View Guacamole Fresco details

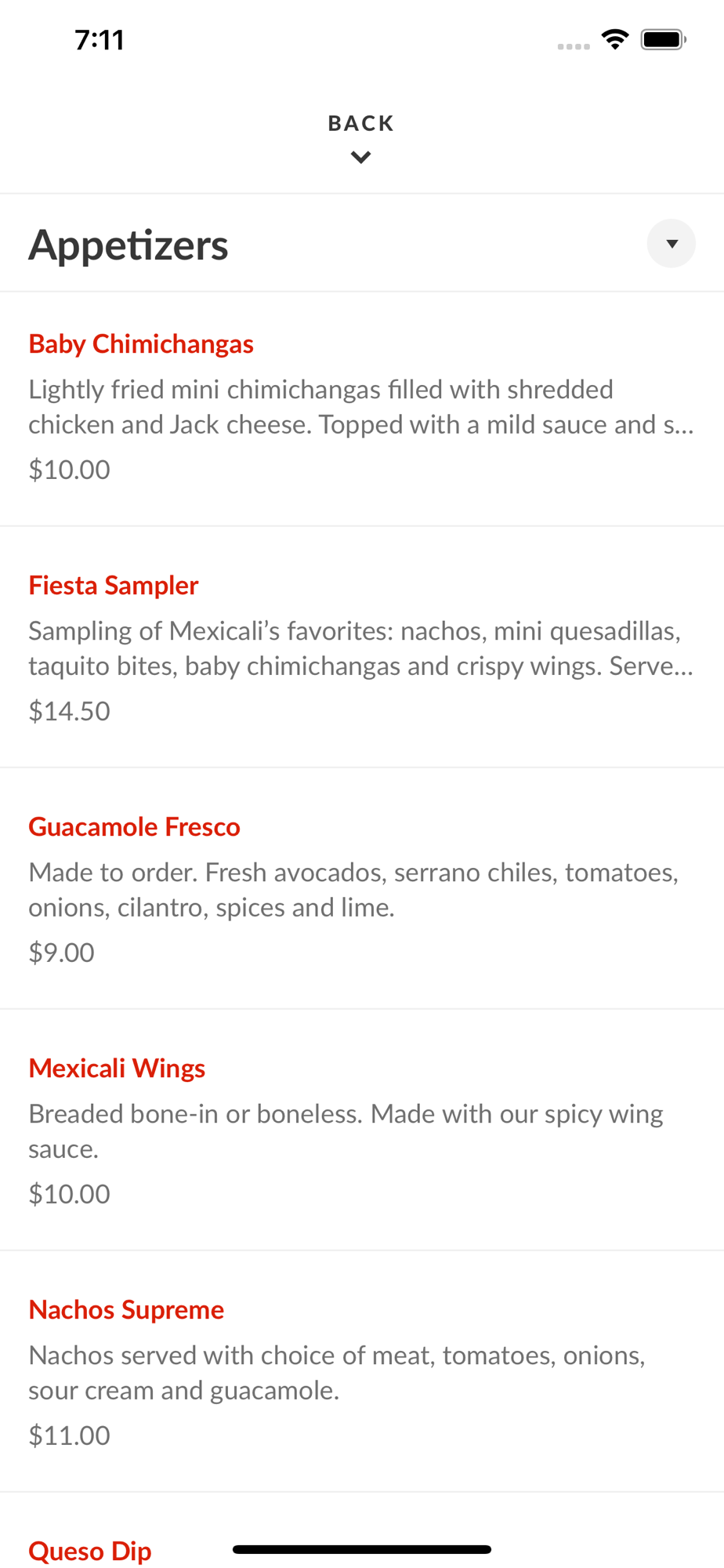(x=134, y=827)
